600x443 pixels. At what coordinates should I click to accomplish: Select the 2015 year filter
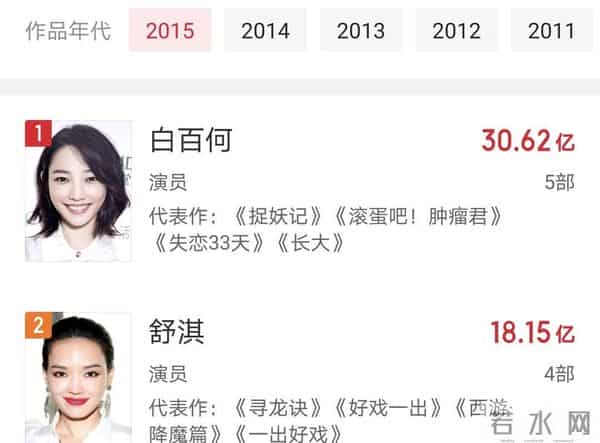tap(170, 30)
